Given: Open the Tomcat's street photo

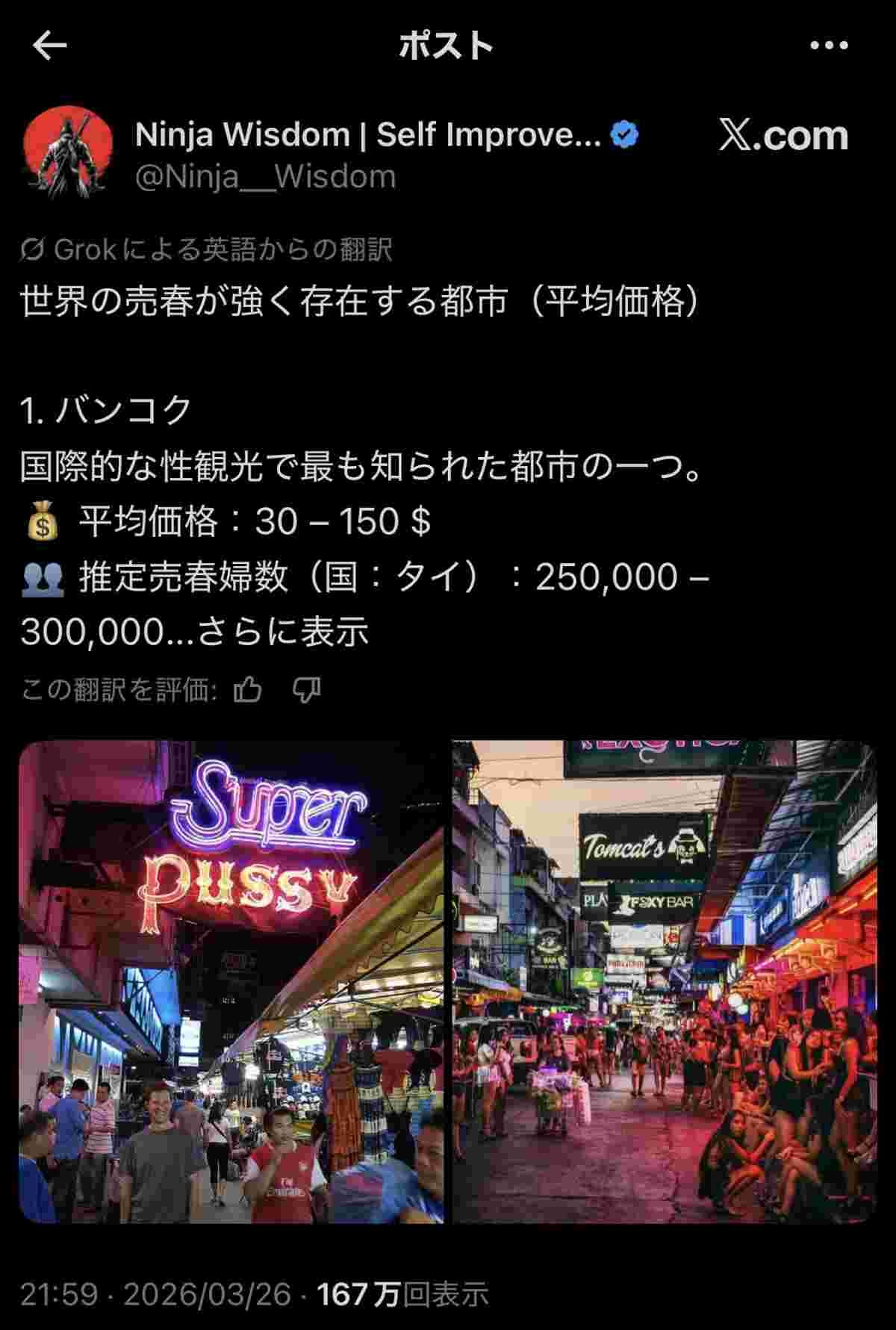Looking at the screenshot, I should (x=663, y=981).
